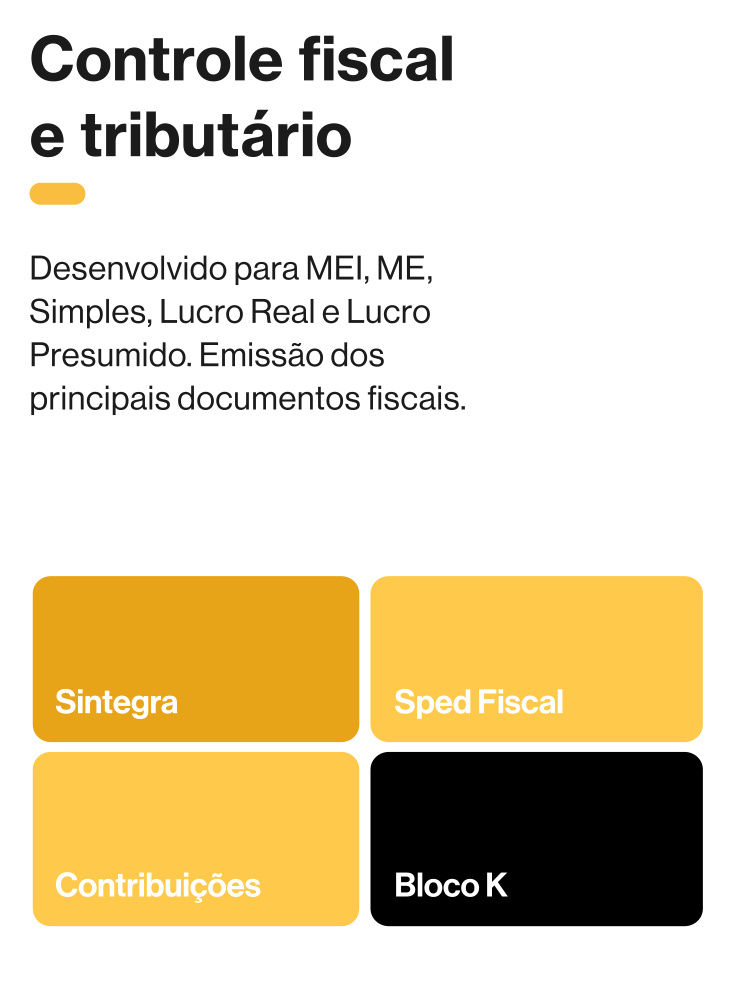Tap the Bloco K tile
The image size is (746, 984).
point(536,839)
